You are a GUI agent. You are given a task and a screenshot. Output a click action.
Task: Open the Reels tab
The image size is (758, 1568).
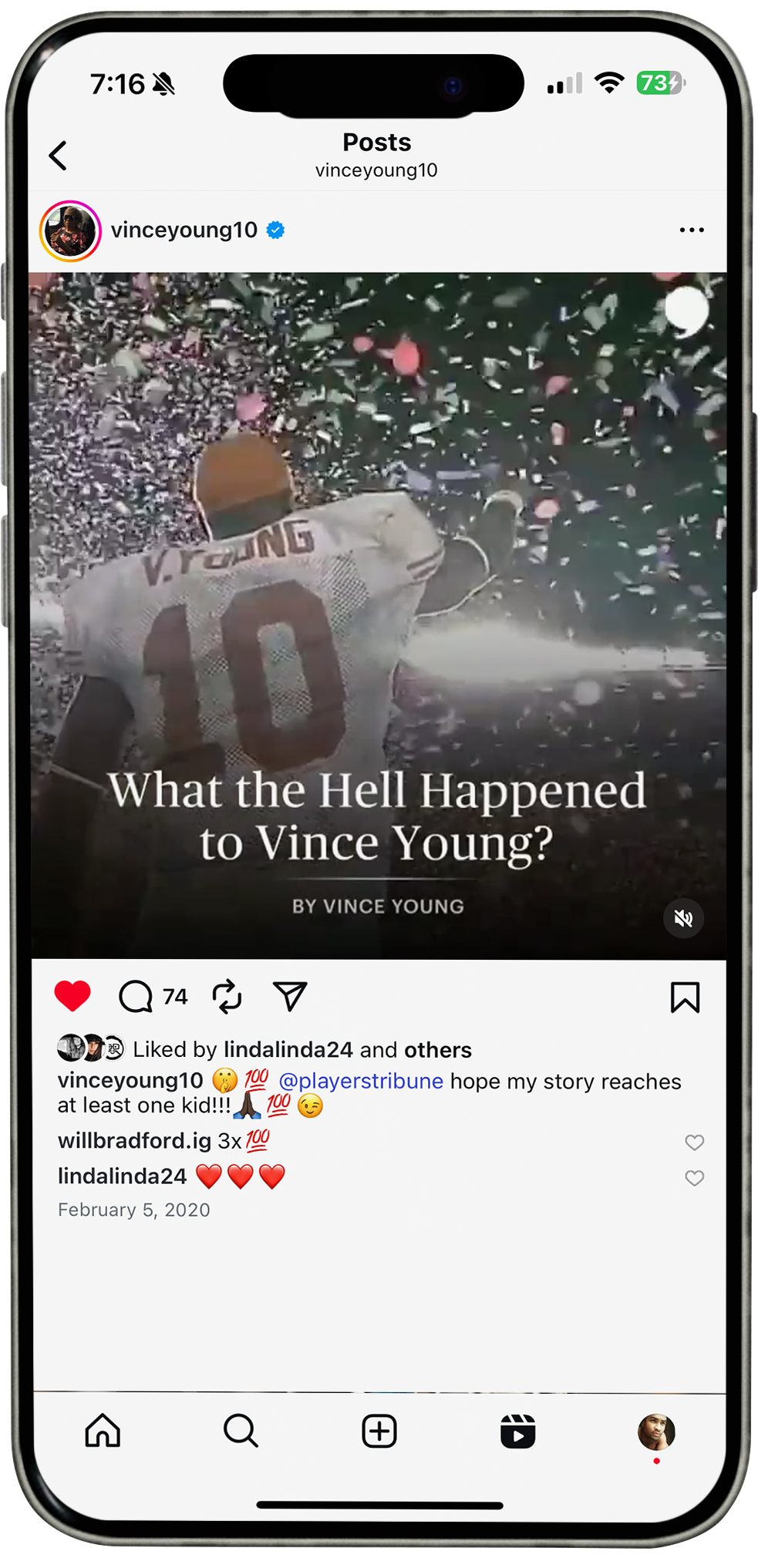(x=517, y=1432)
